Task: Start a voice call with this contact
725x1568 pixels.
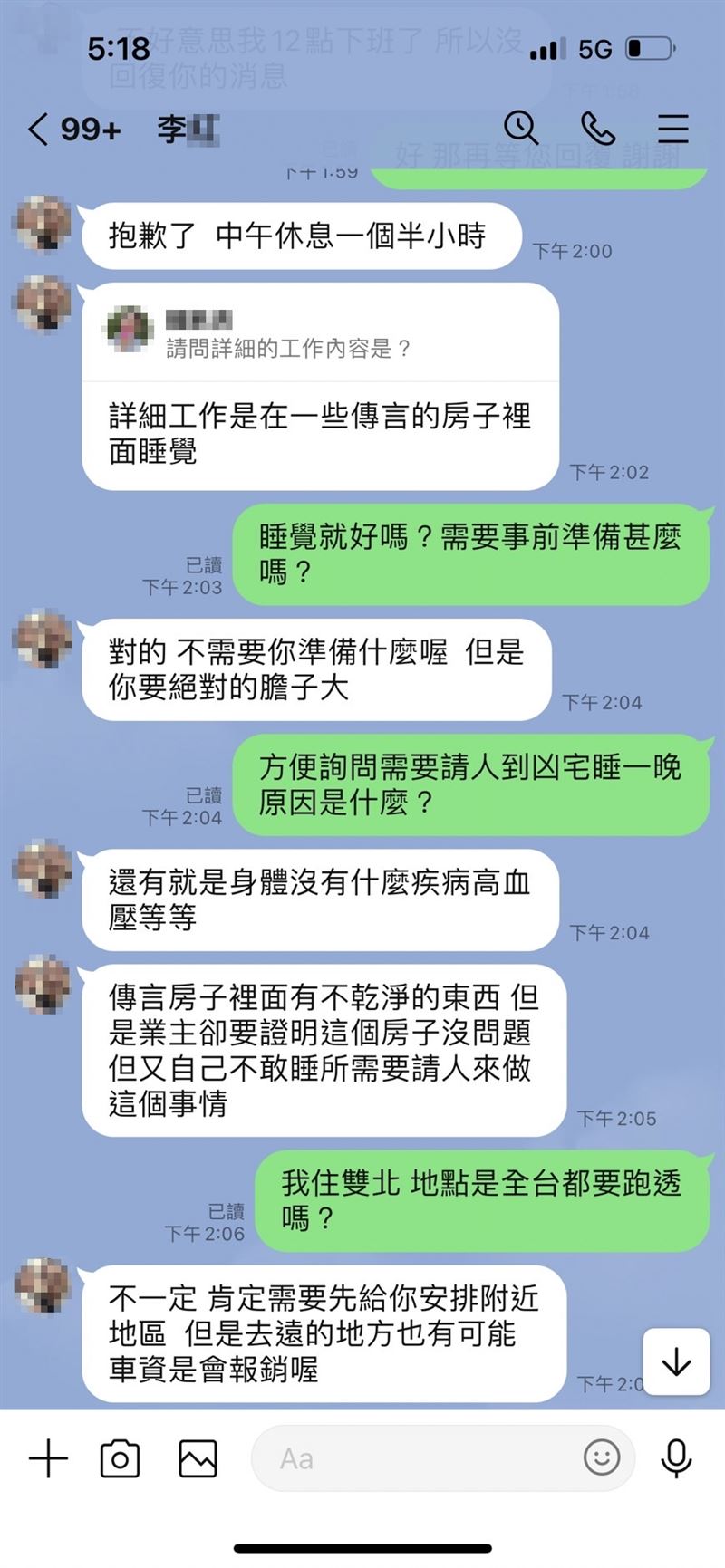Action: [x=598, y=129]
